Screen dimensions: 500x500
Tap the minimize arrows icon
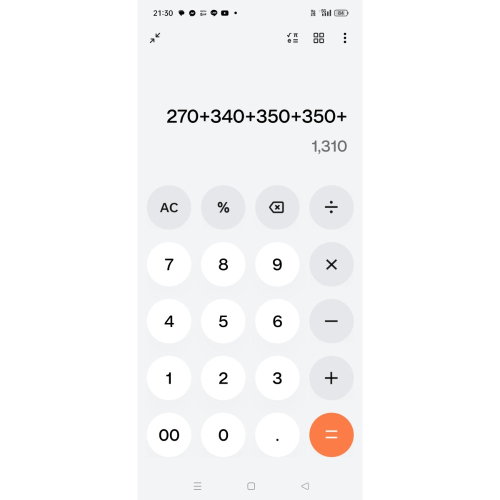pos(155,38)
